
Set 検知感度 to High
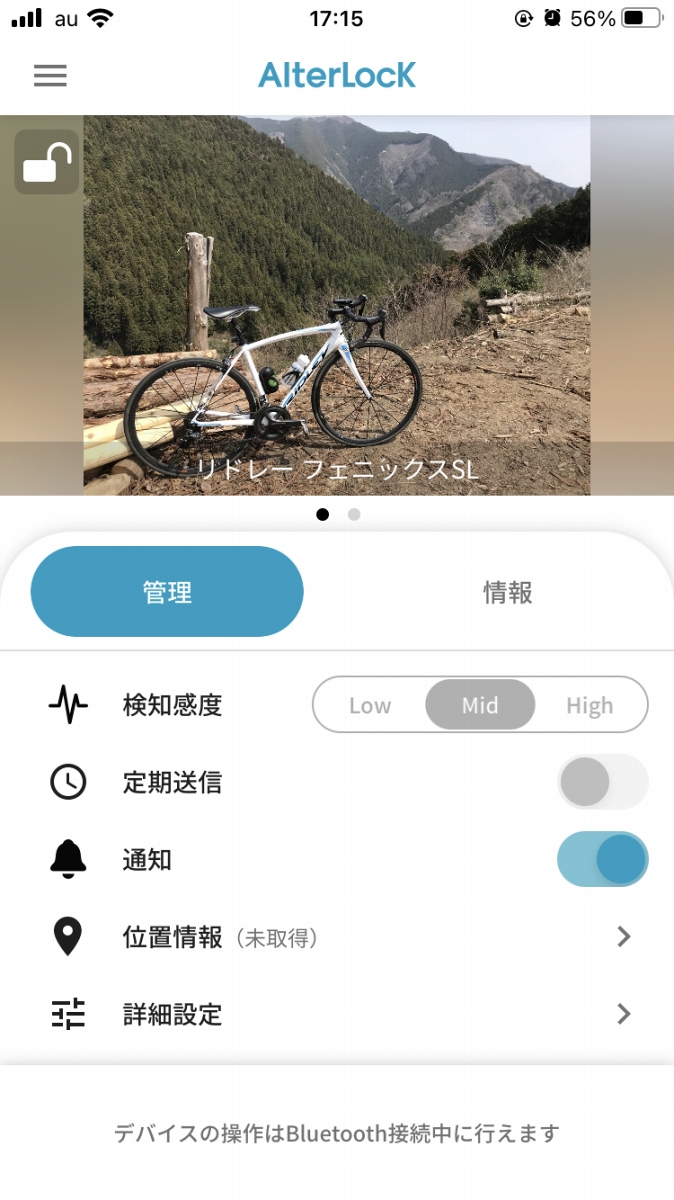tap(589, 705)
